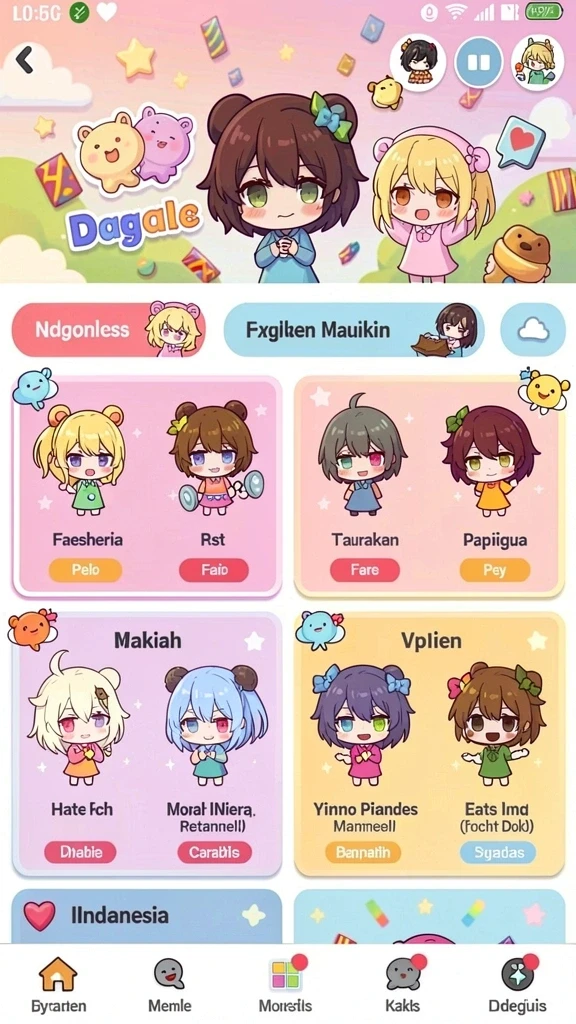
Task: Switch to the Kakls tab
Action: pyautogui.click(x=403, y=985)
